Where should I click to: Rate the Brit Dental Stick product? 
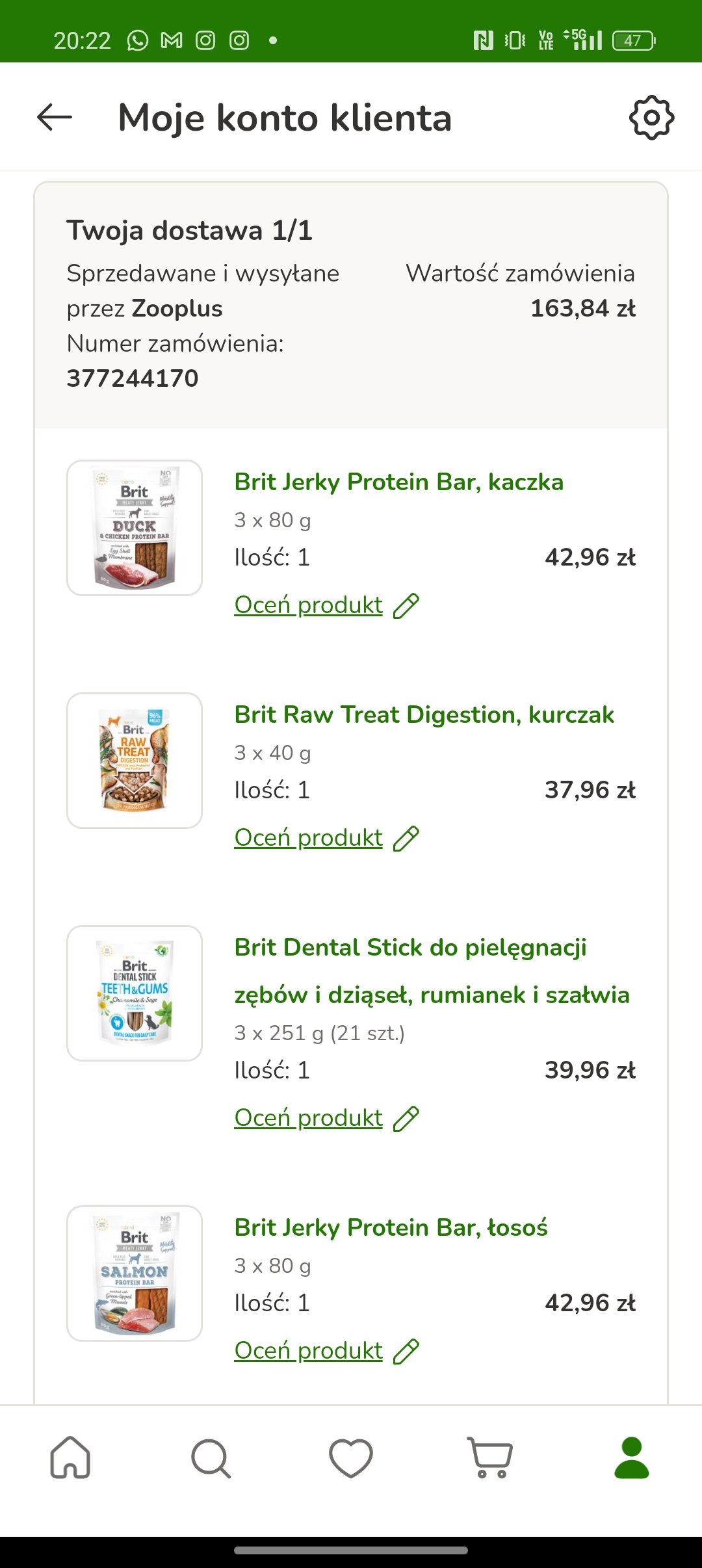point(326,1118)
